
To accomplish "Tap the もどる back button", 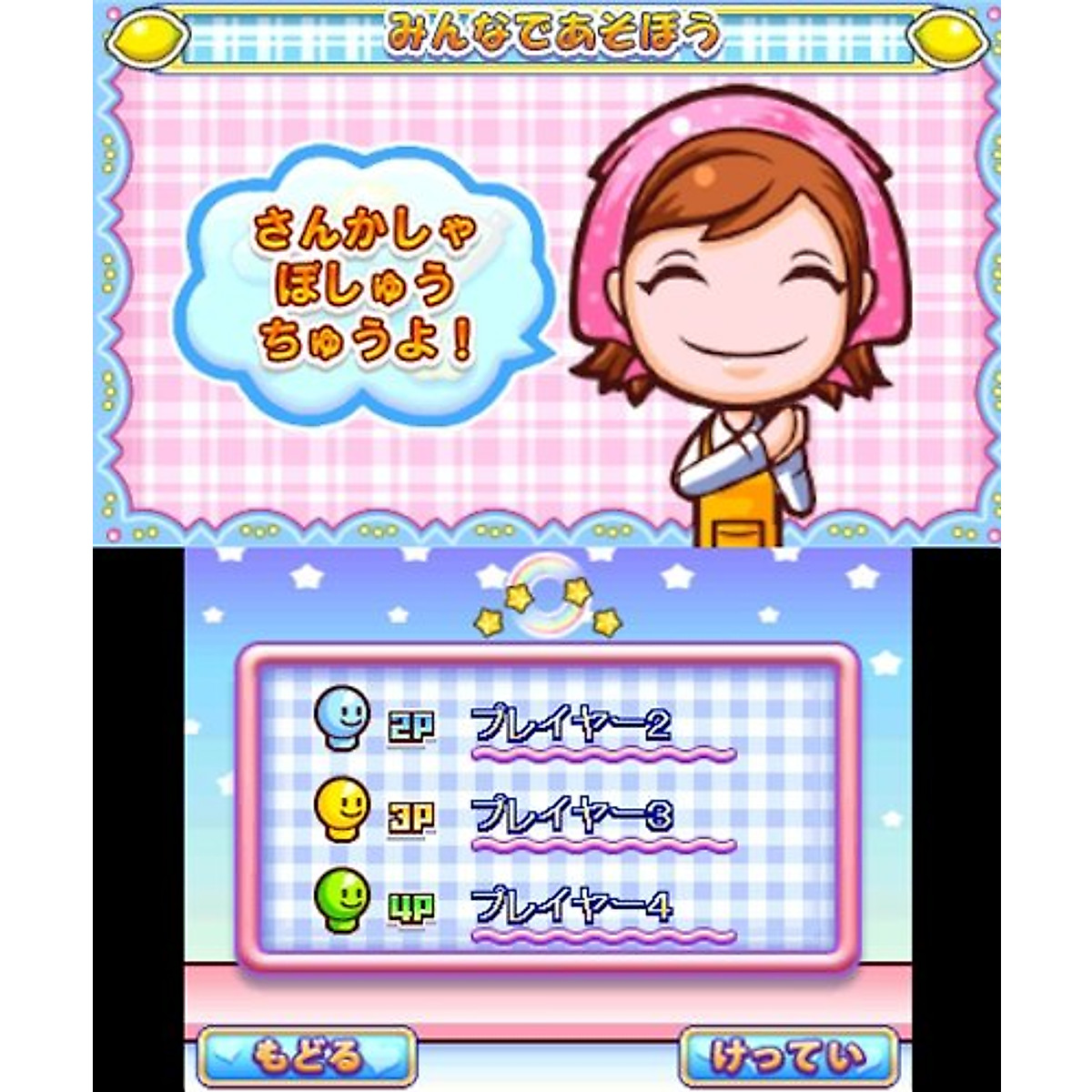I will pos(307,1057).
